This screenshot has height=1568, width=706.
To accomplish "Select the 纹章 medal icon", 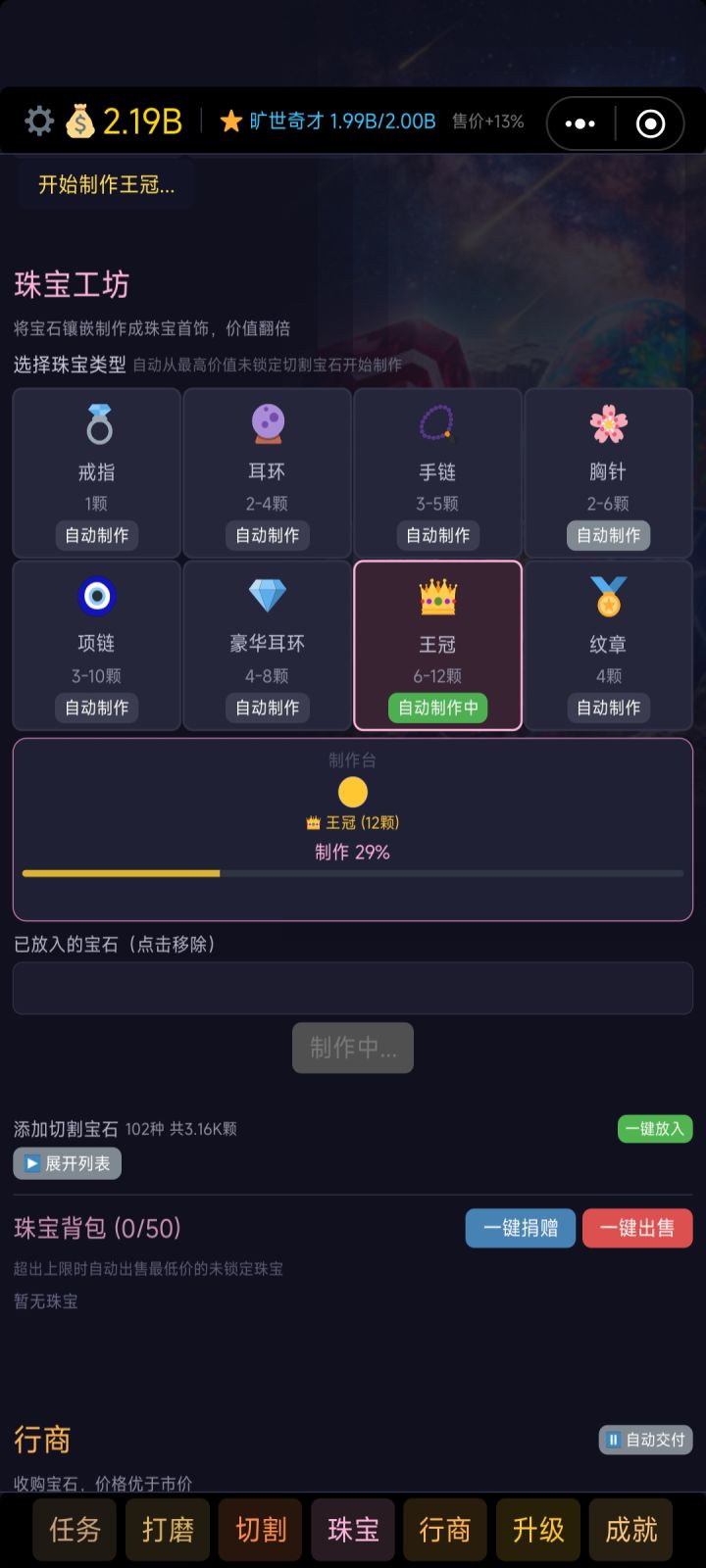I will [x=608, y=596].
